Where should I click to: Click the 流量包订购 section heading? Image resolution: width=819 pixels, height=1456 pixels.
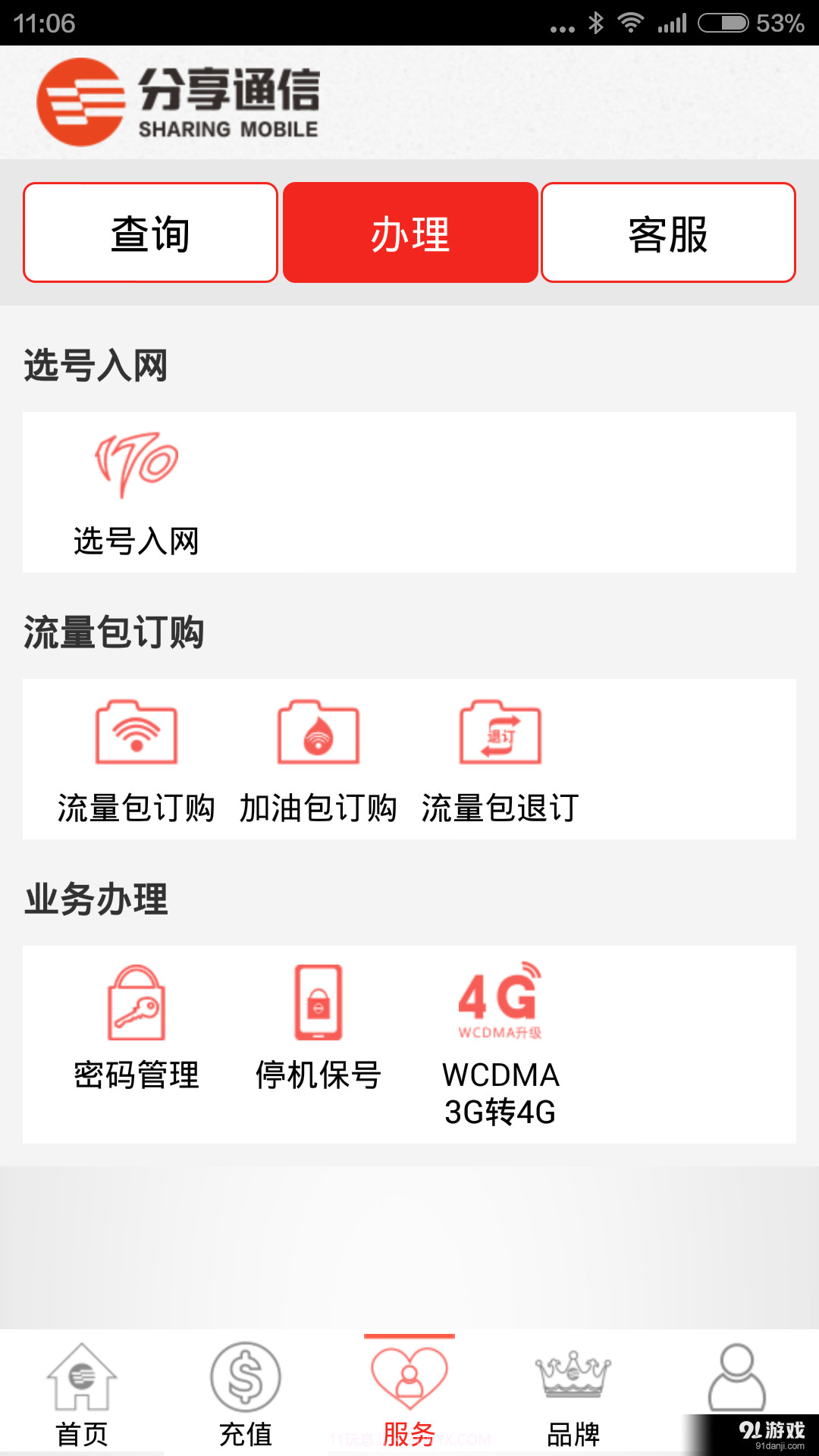pyautogui.click(x=118, y=628)
